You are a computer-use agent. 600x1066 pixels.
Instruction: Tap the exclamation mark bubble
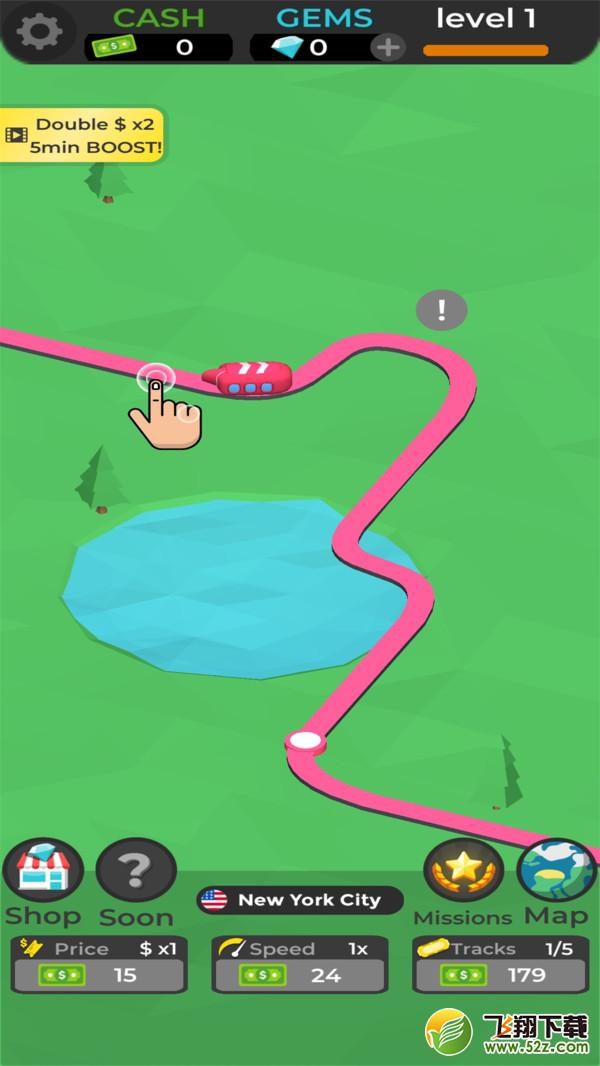click(442, 311)
